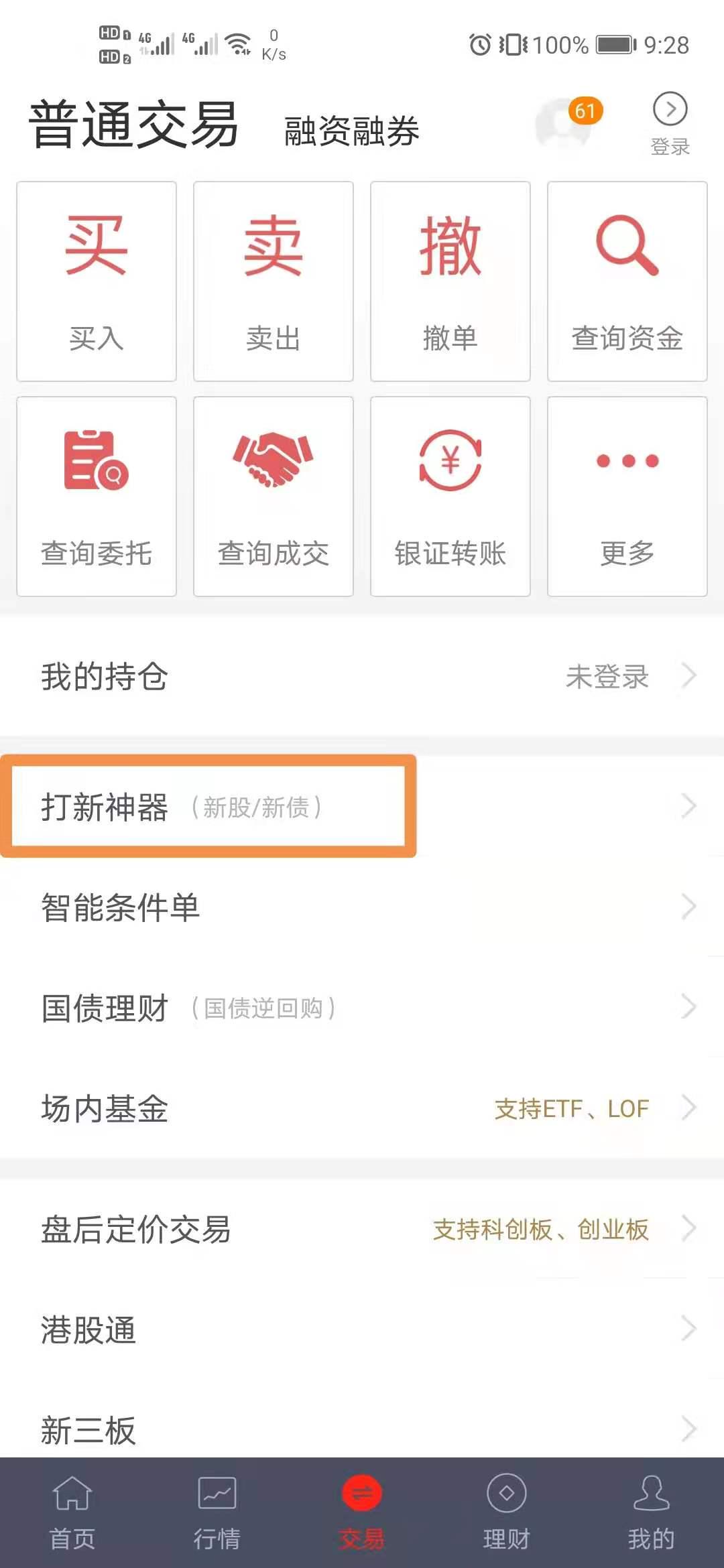724x1568 pixels.
Task: Show 更多 trading options
Action: (627, 497)
